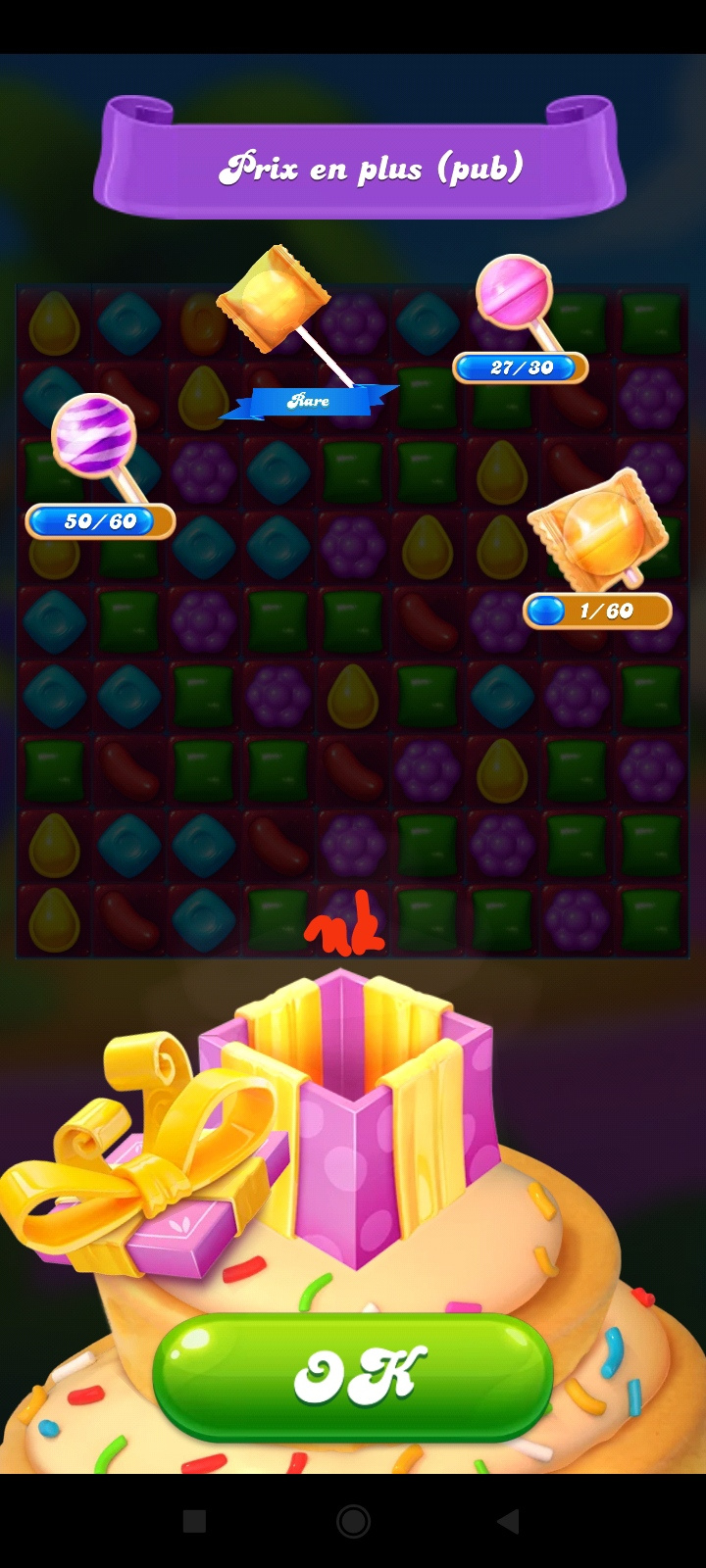
Task: Confirm the reward with the OK button
Action: (x=353, y=1377)
